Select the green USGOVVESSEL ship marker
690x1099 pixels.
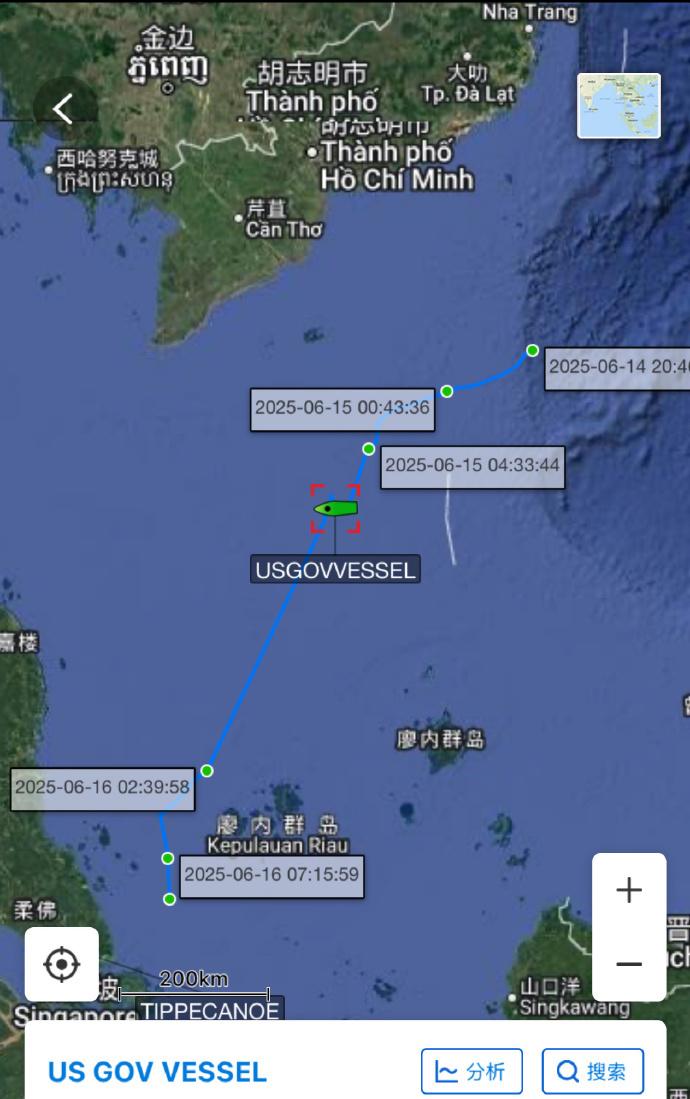[335, 508]
